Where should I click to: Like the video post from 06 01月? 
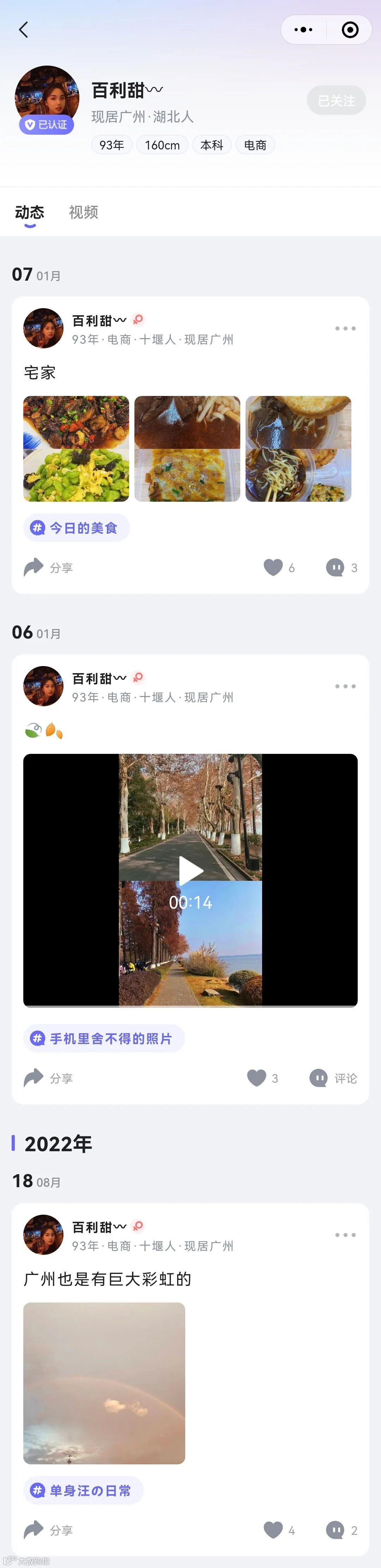(x=257, y=1078)
